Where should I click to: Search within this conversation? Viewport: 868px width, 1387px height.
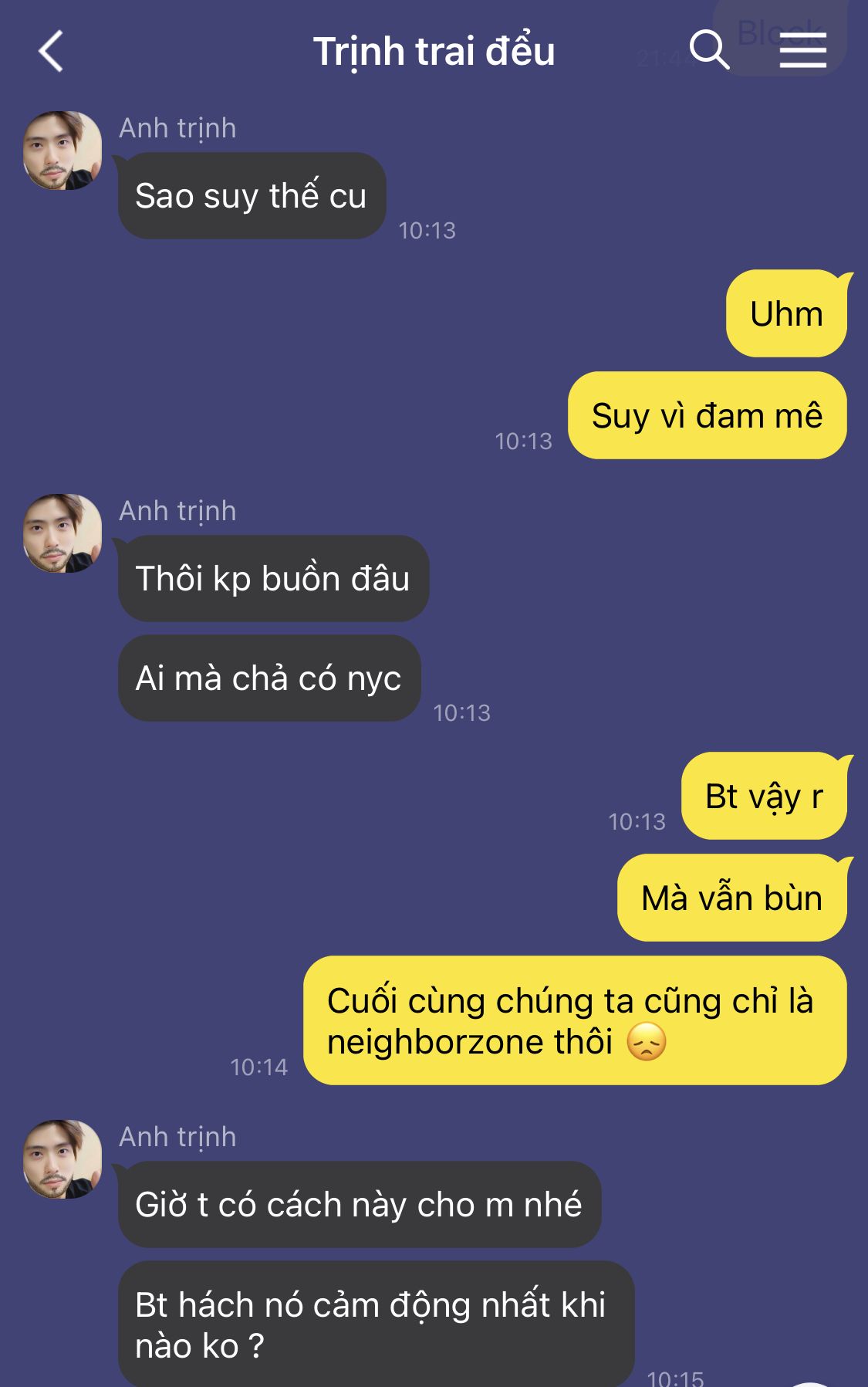coord(709,51)
